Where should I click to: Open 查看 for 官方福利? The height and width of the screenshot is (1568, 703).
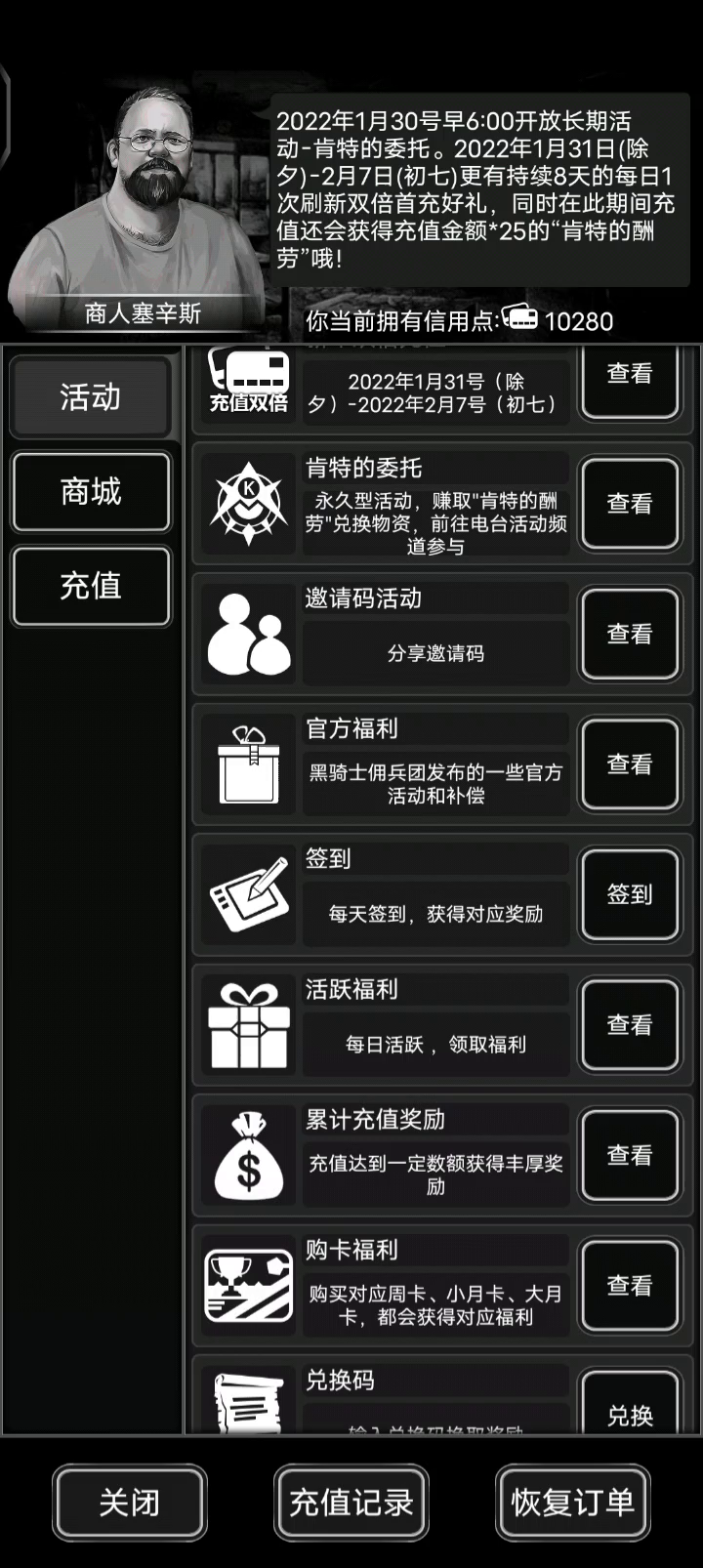pyautogui.click(x=629, y=764)
